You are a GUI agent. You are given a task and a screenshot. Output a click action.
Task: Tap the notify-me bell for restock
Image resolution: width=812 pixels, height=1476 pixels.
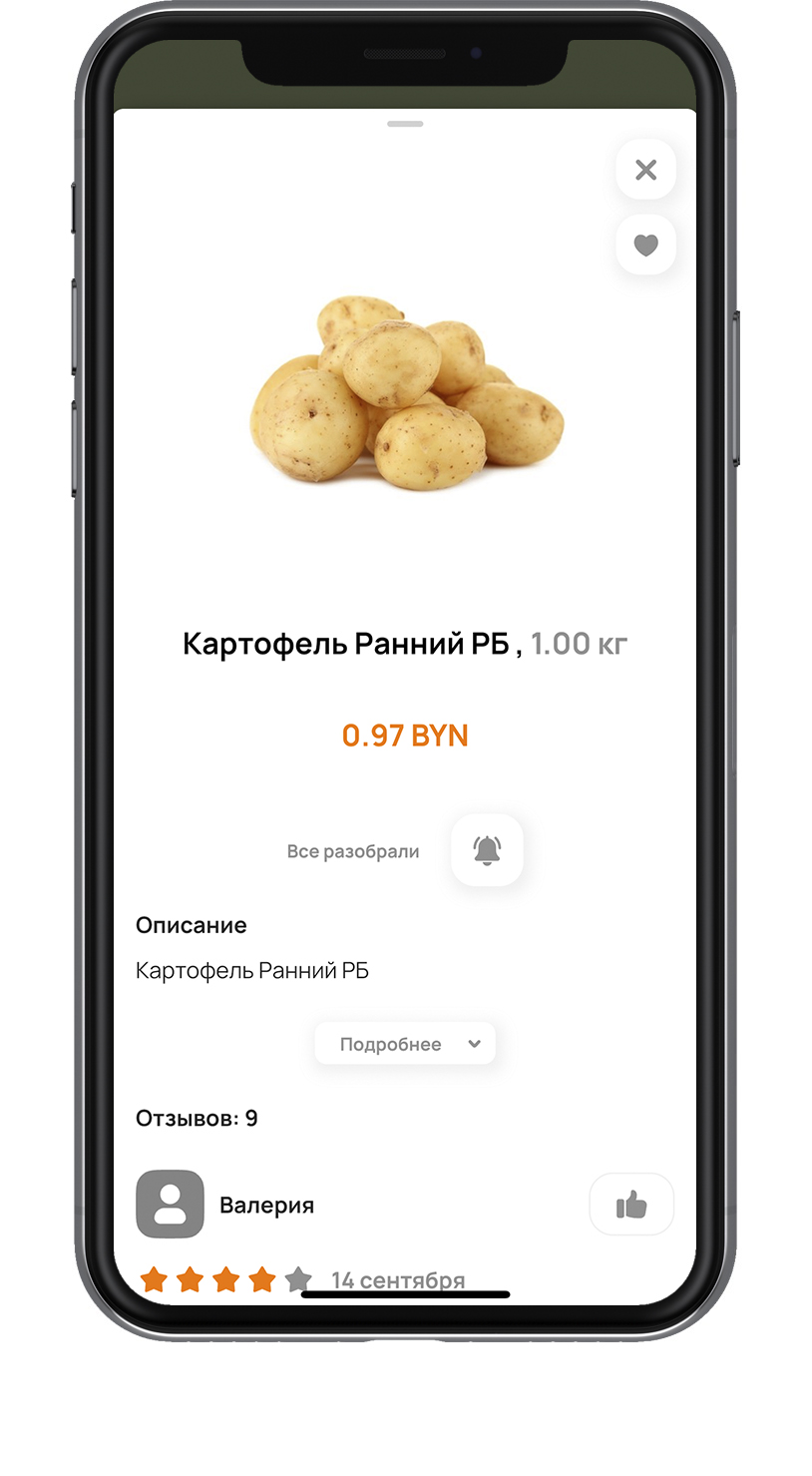click(x=487, y=850)
